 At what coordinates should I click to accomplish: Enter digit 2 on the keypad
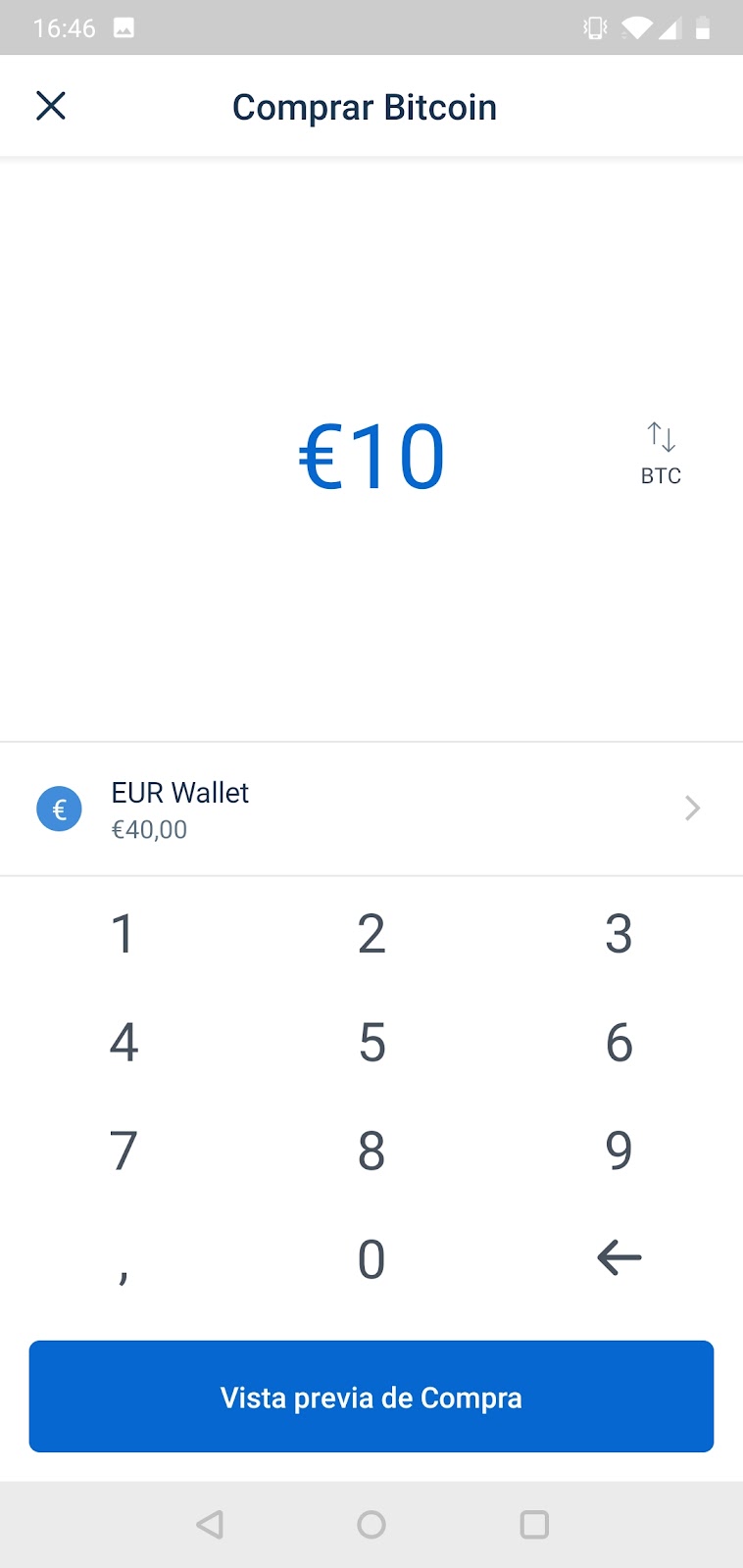tap(371, 933)
